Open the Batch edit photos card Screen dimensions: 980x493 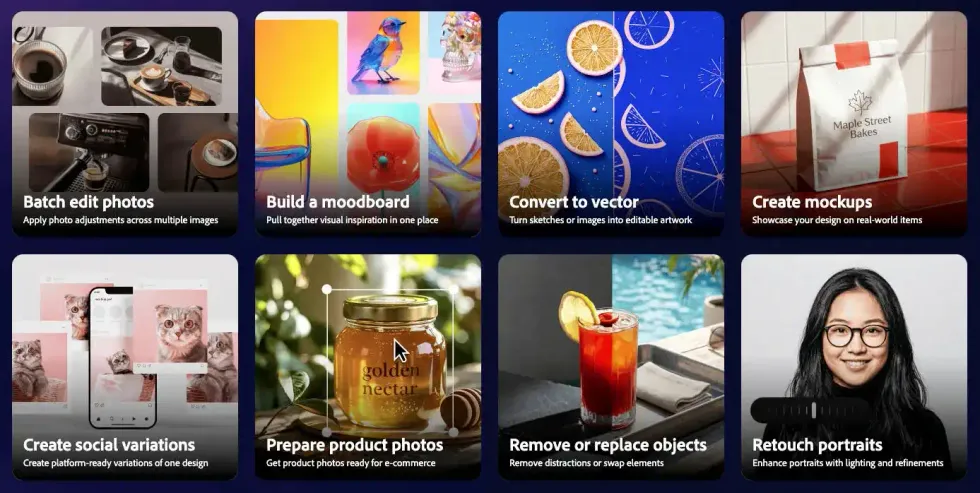125,125
